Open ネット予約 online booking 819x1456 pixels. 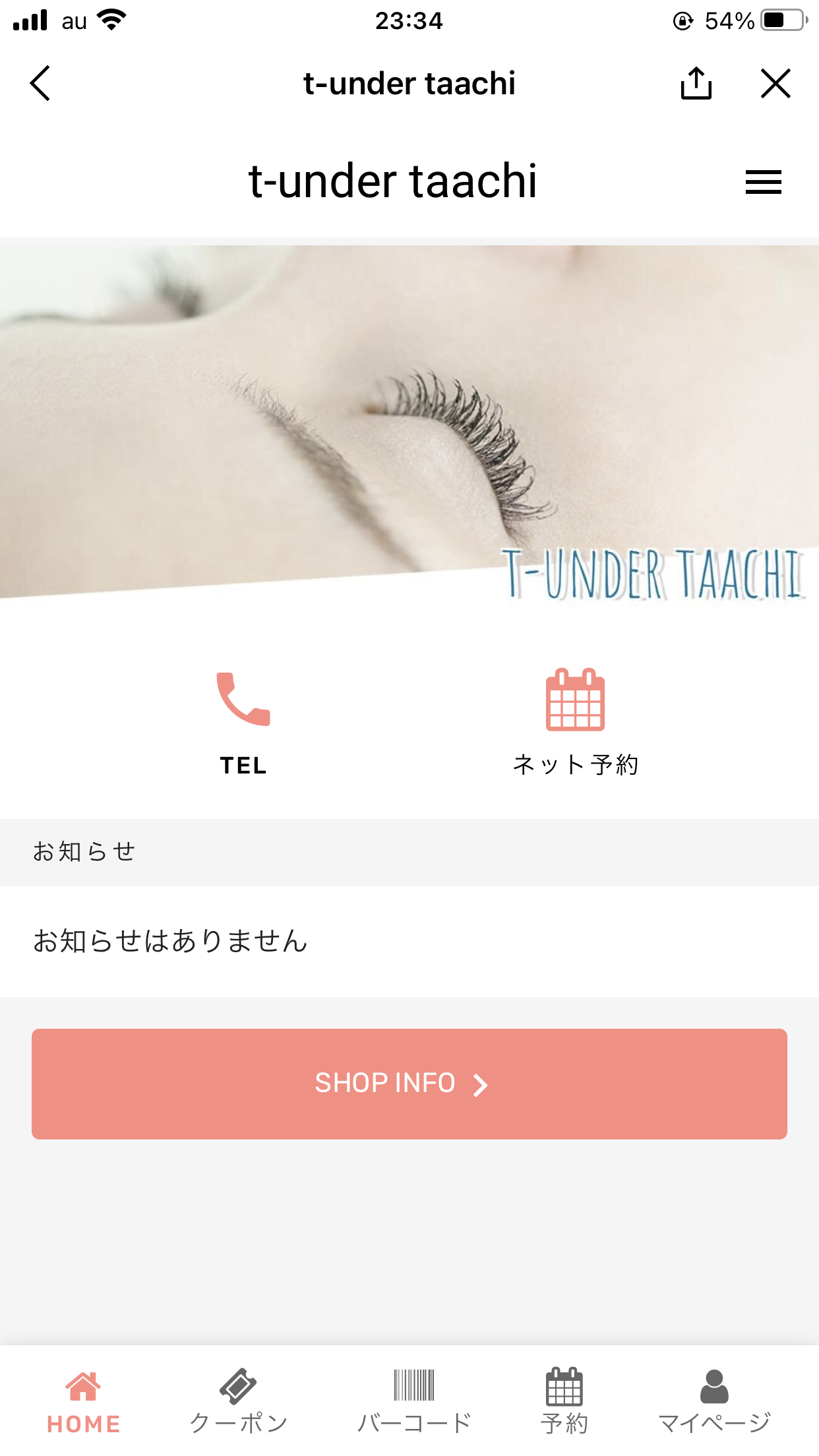coord(575,723)
